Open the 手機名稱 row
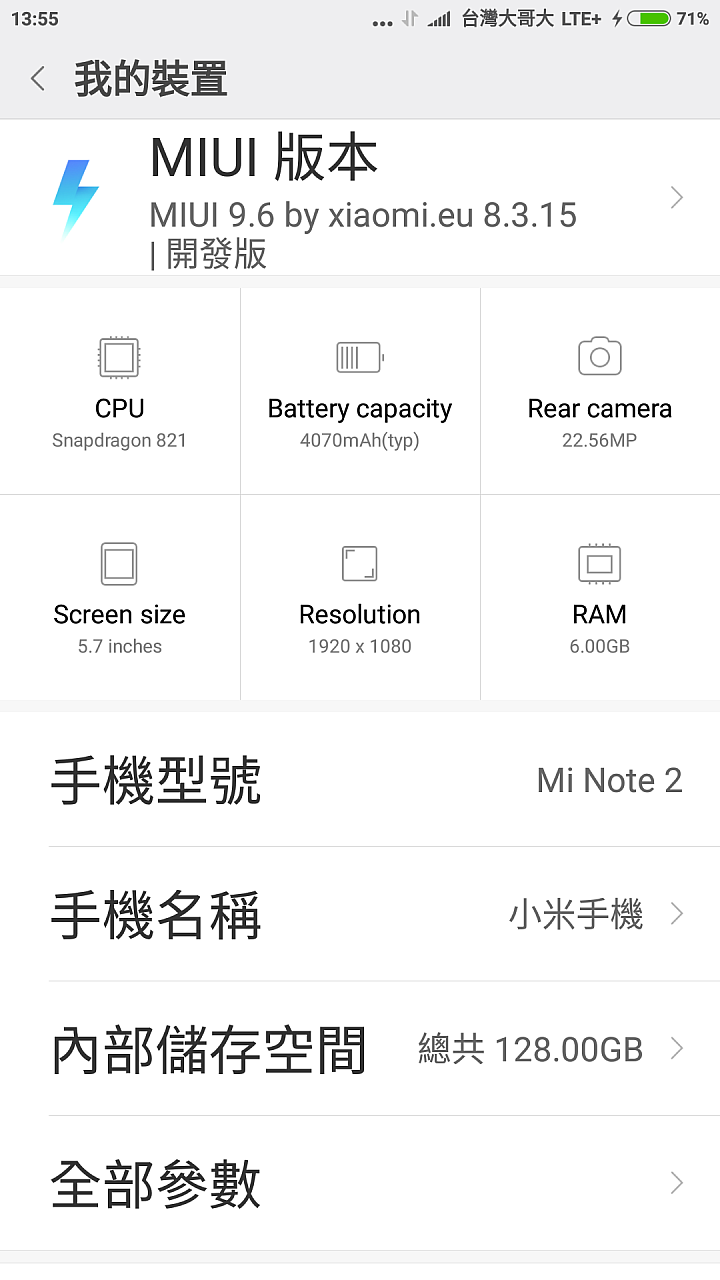 [x=360, y=914]
